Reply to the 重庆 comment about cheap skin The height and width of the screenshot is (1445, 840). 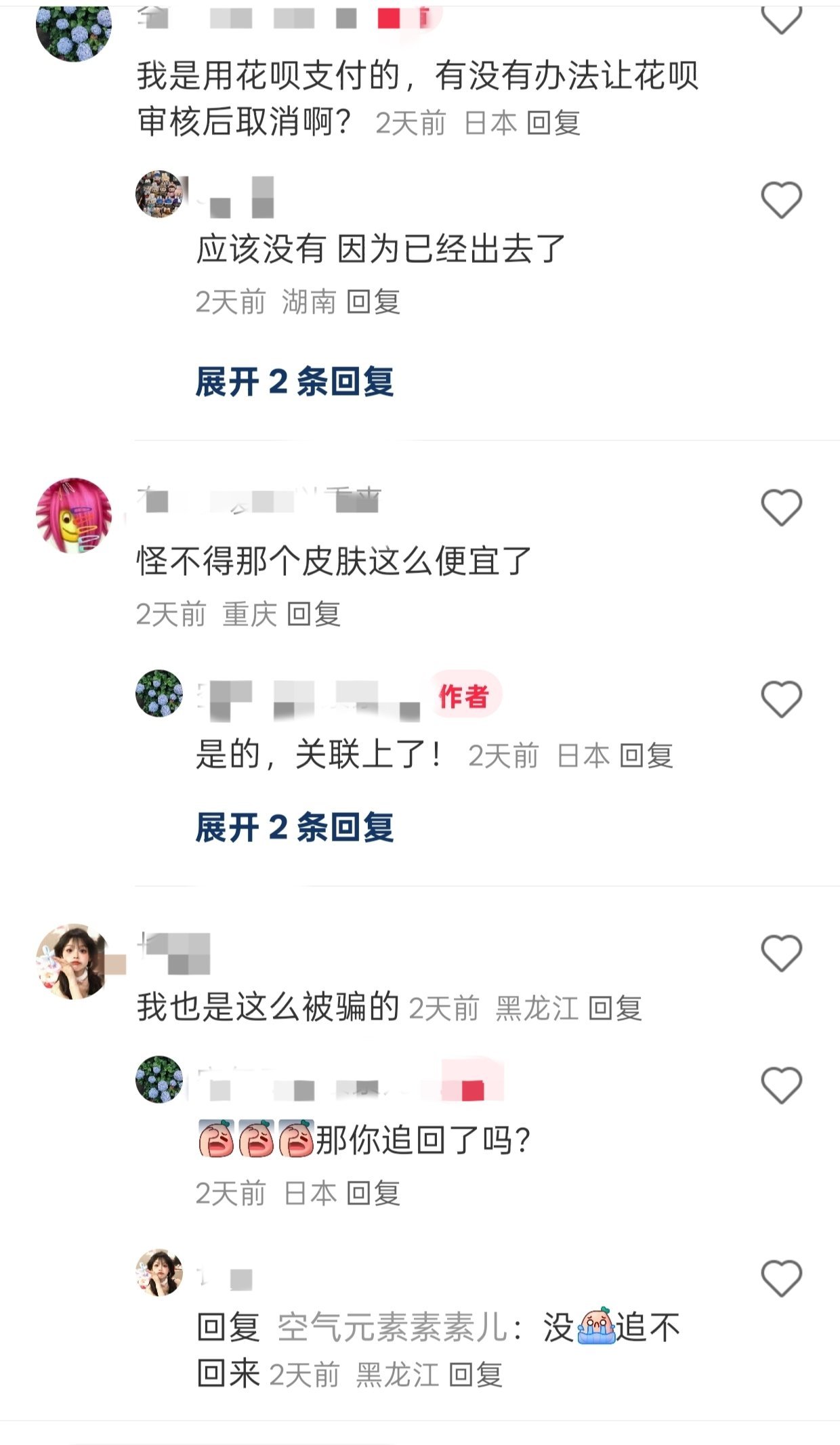(313, 614)
